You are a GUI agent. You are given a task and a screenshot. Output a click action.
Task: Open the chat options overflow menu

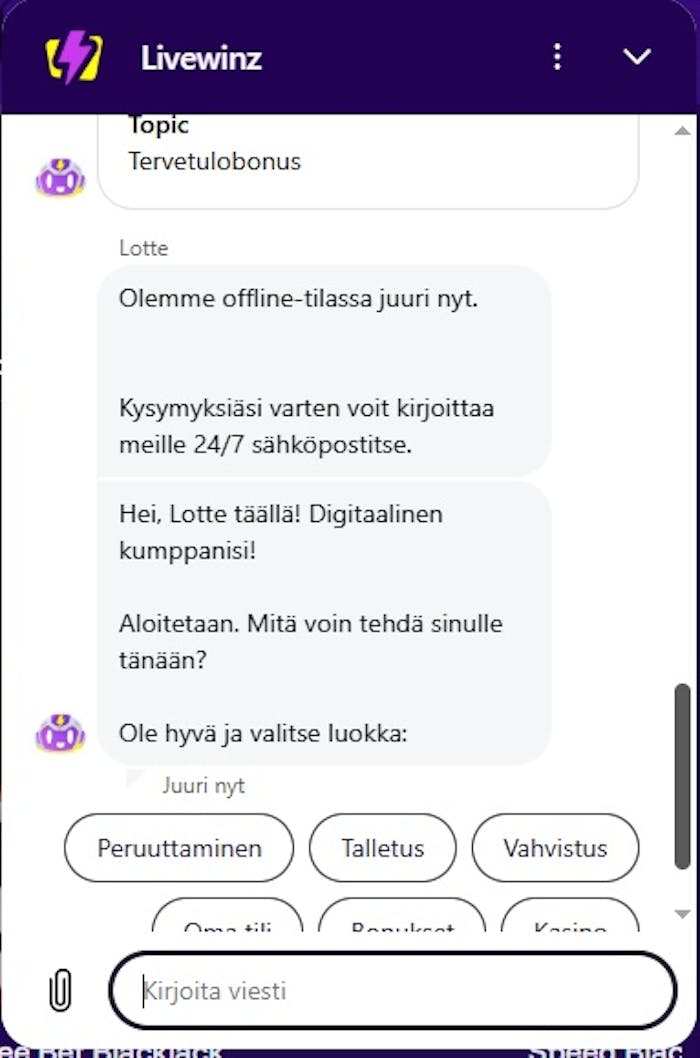[x=558, y=57]
